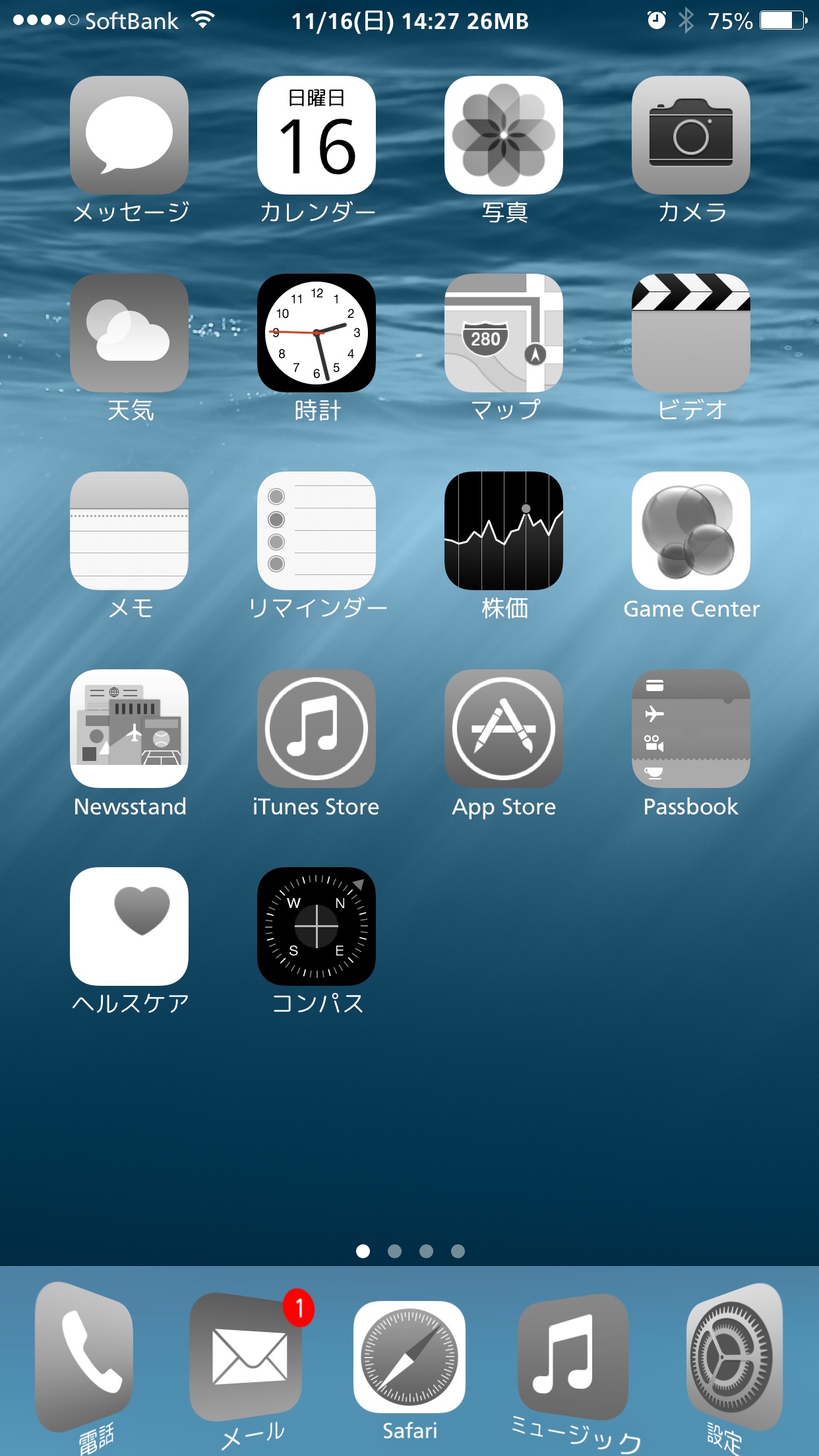Screen dimensions: 819x1456
Task: Check the 株価 (Stocks) app
Action: pyautogui.click(x=504, y=531)
